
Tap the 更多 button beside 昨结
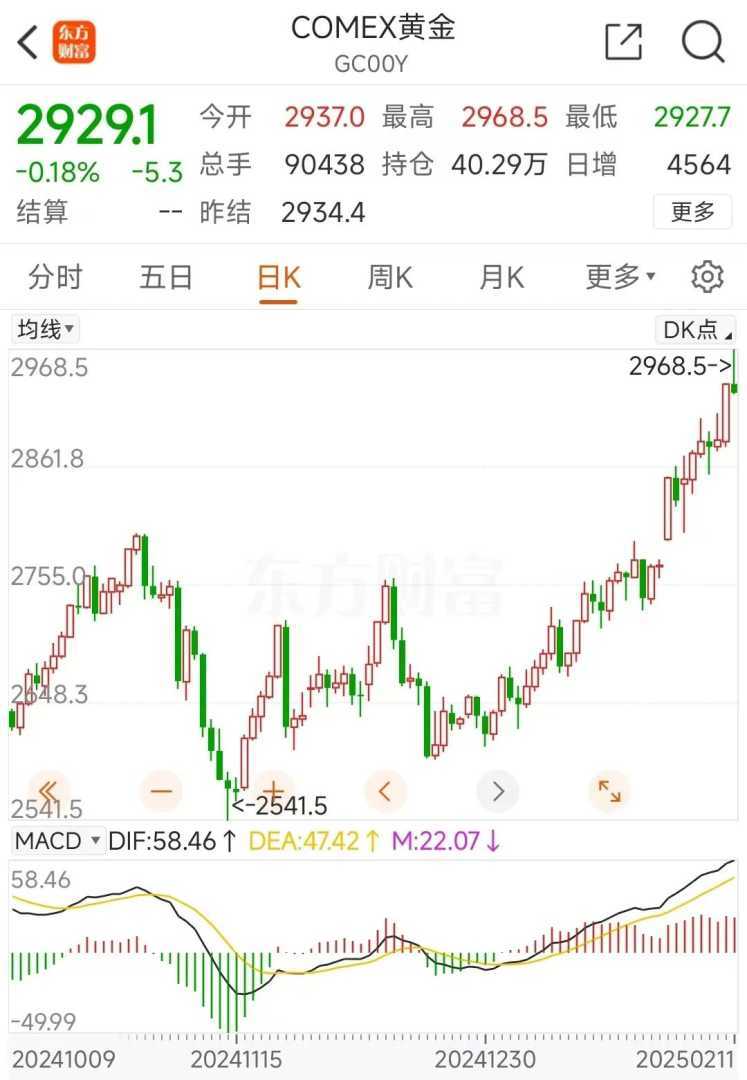[x=692, y=212]
